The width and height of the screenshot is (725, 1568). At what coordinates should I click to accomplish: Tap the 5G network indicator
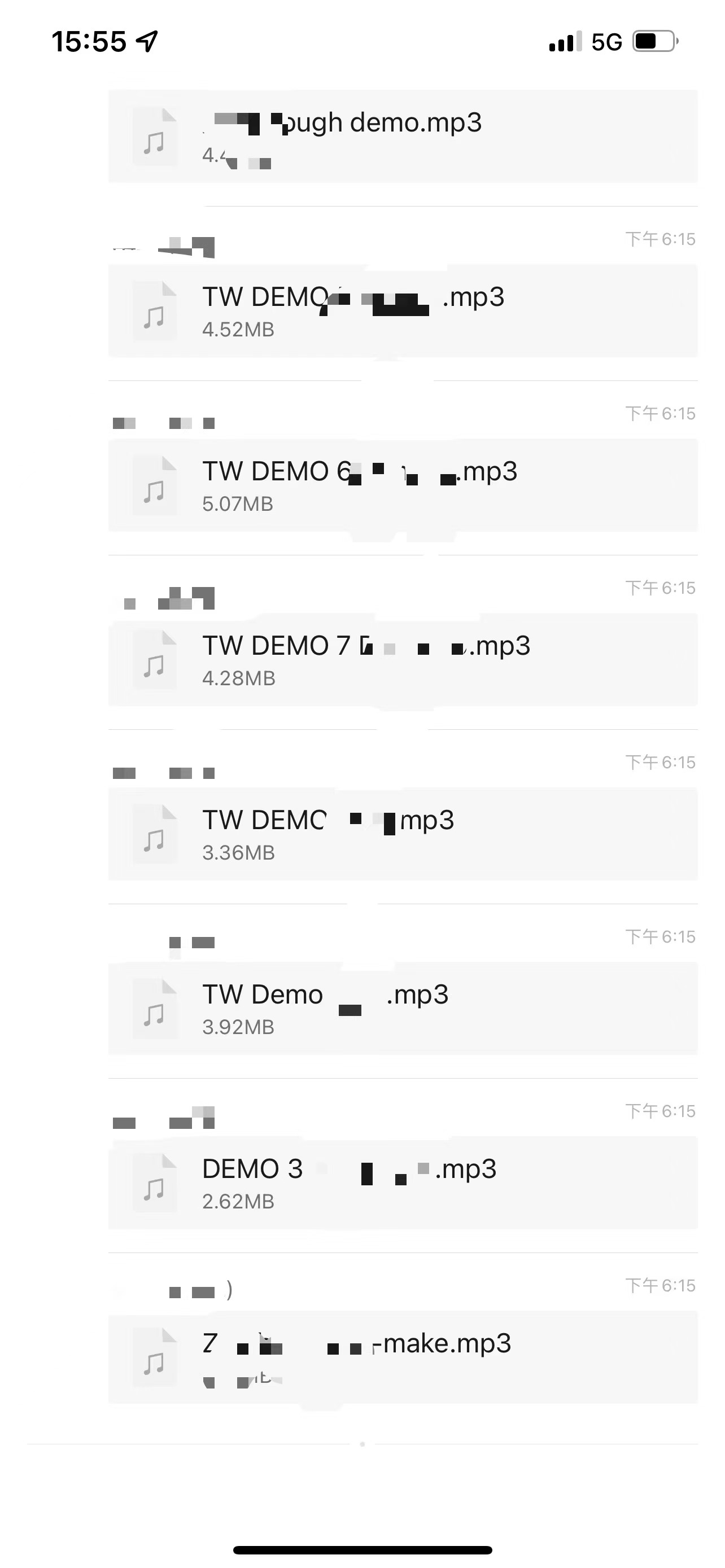[605, 41]
